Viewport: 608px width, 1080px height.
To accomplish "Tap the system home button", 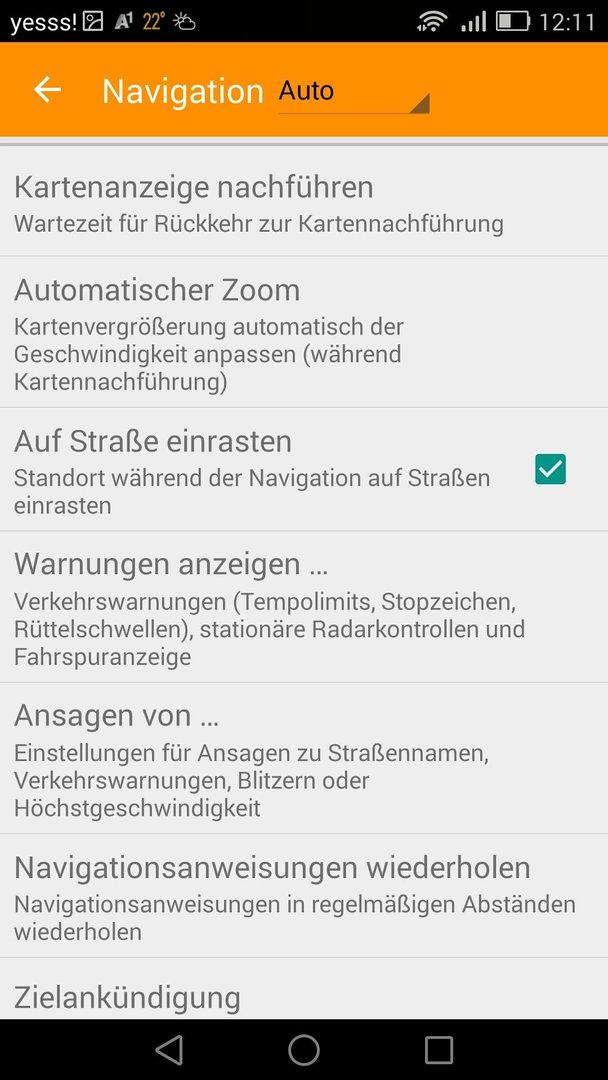I will (x=304, y=1050).
